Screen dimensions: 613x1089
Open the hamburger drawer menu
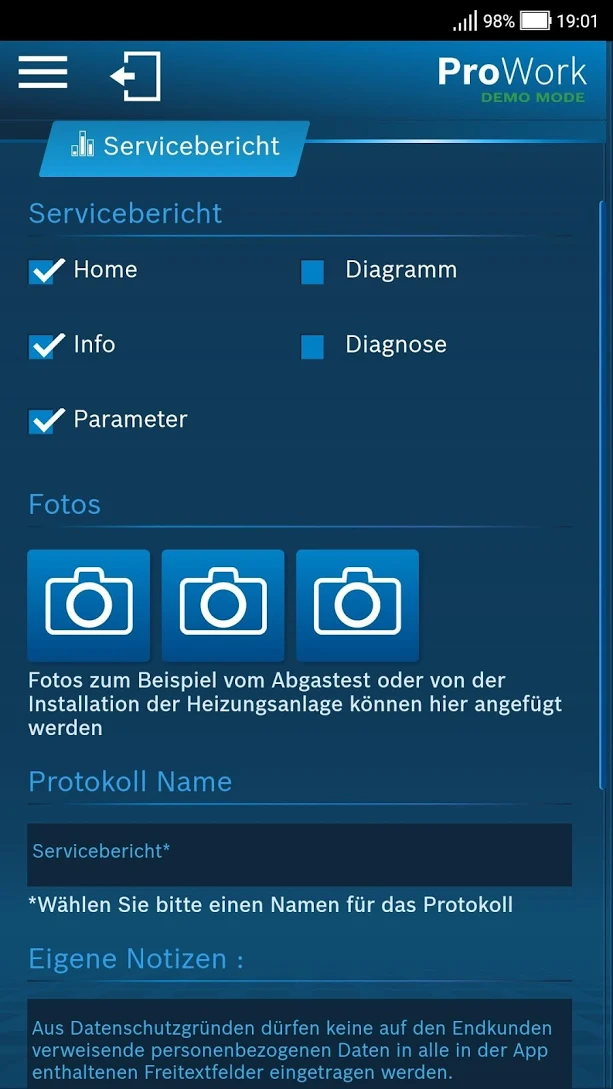click(x=43, y=72)
